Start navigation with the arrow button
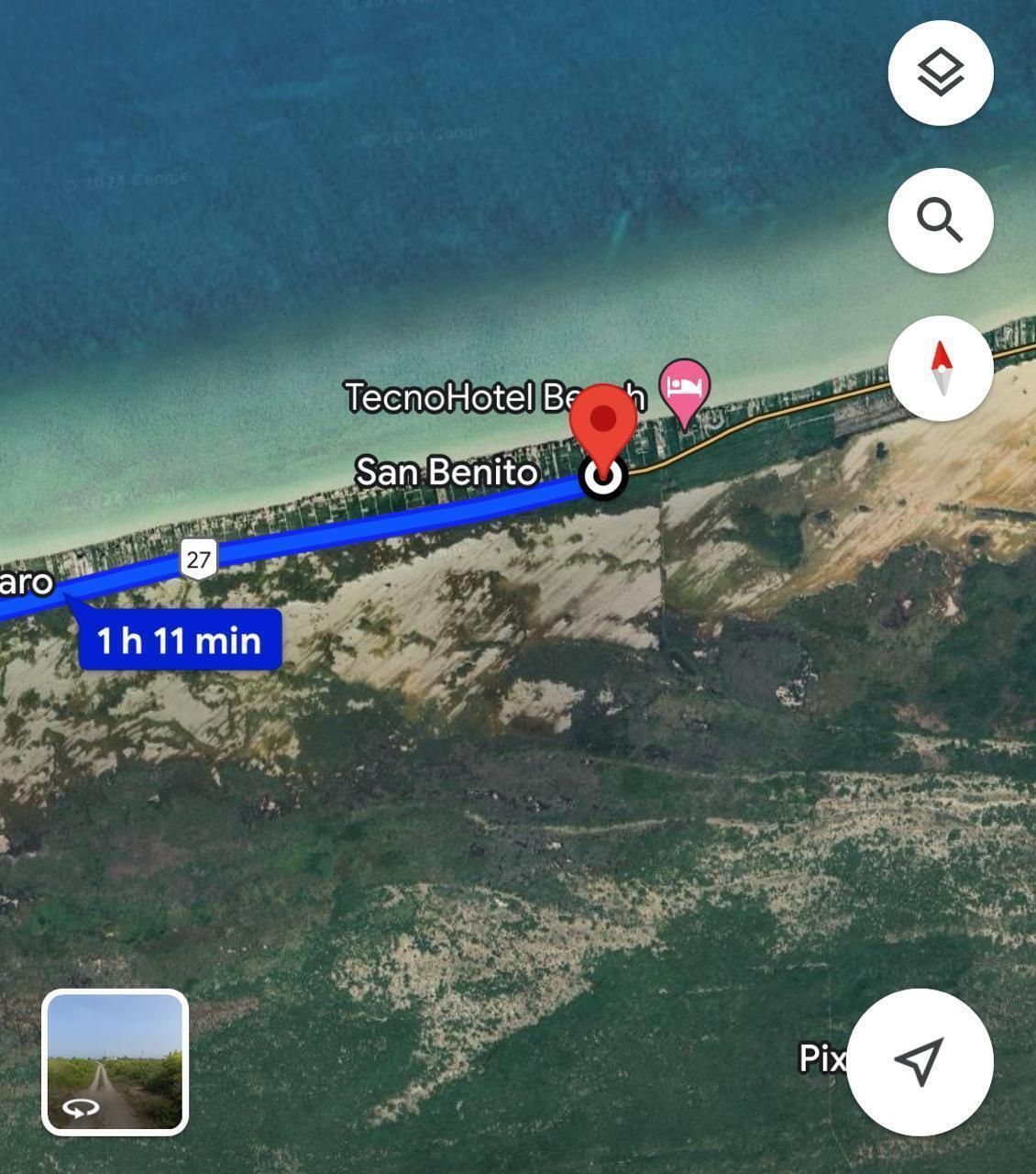Screen dimensions: 1036x1174 coord(920,1061)
